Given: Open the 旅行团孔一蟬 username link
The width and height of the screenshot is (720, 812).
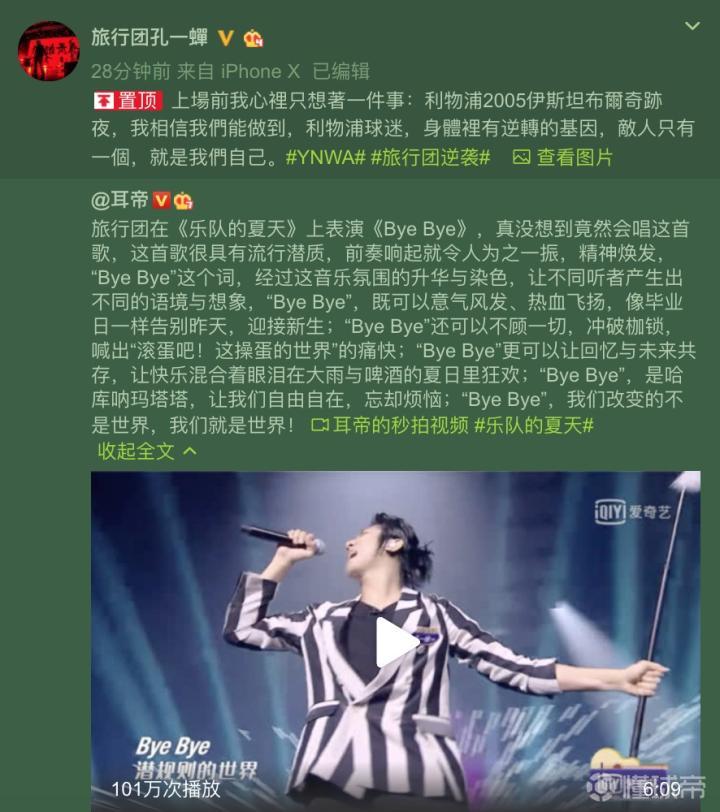Looking at the screenshot, I should coord(149,38).
